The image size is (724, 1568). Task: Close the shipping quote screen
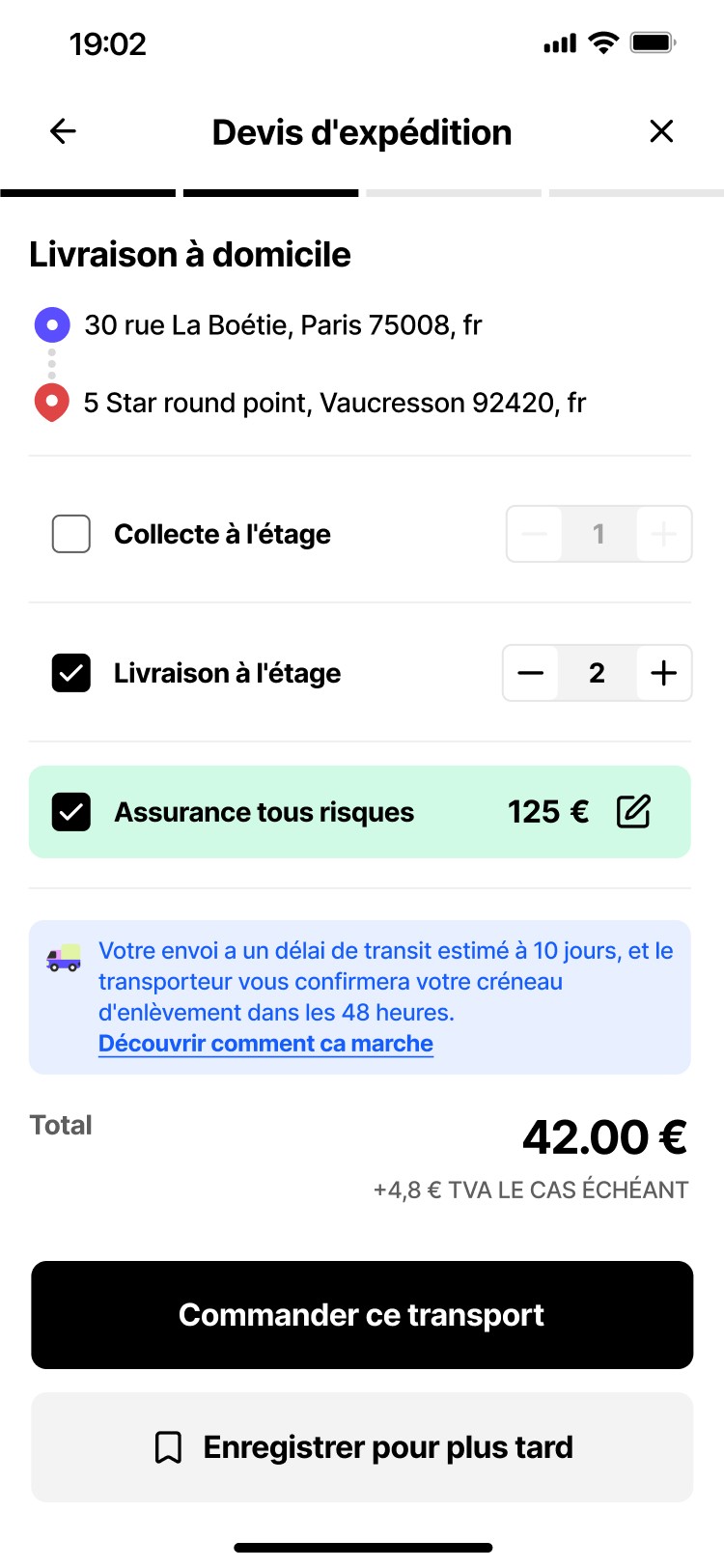click(661, 130)
